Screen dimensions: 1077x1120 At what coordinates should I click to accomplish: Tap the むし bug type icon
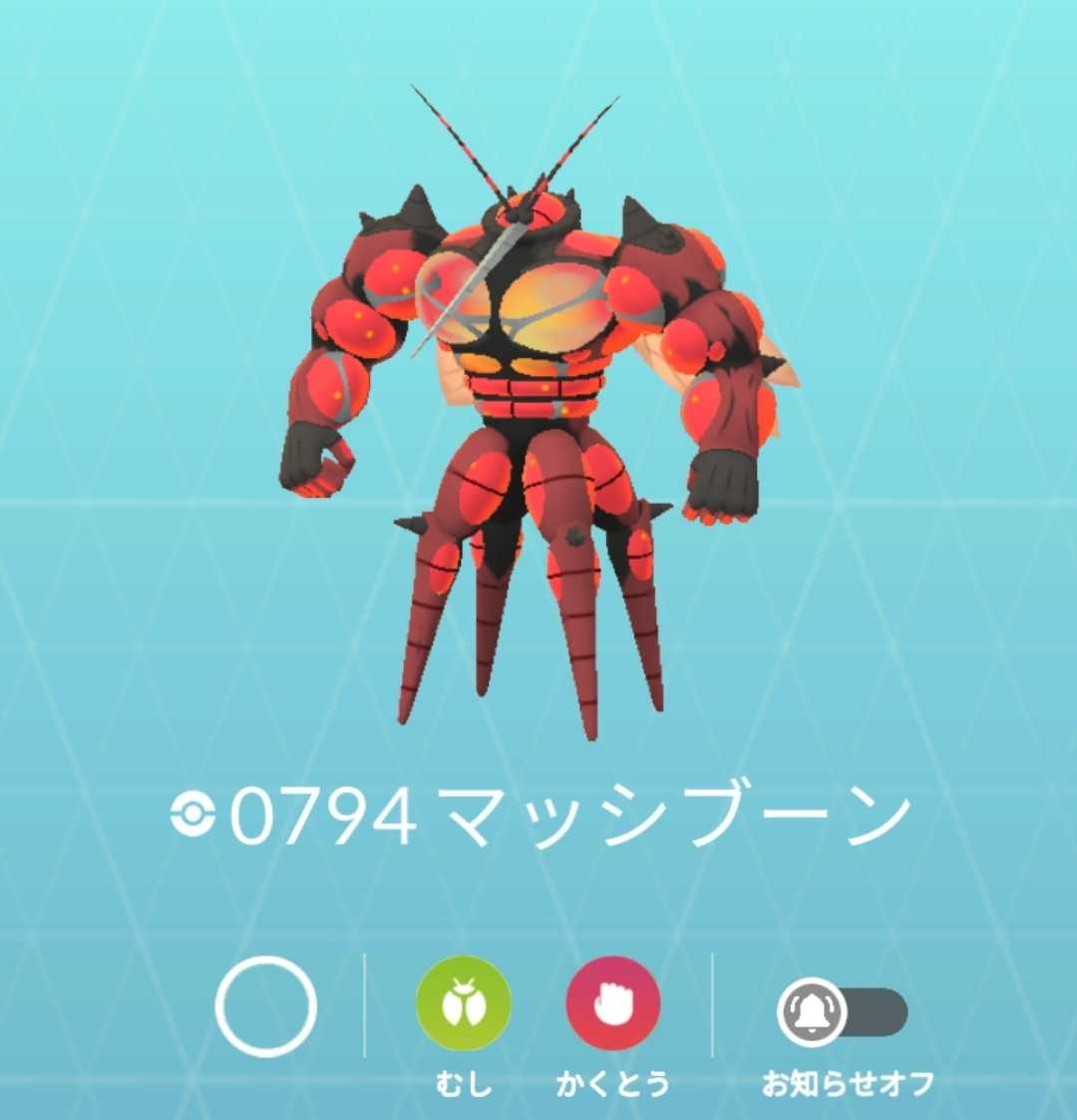(464, 1004)
